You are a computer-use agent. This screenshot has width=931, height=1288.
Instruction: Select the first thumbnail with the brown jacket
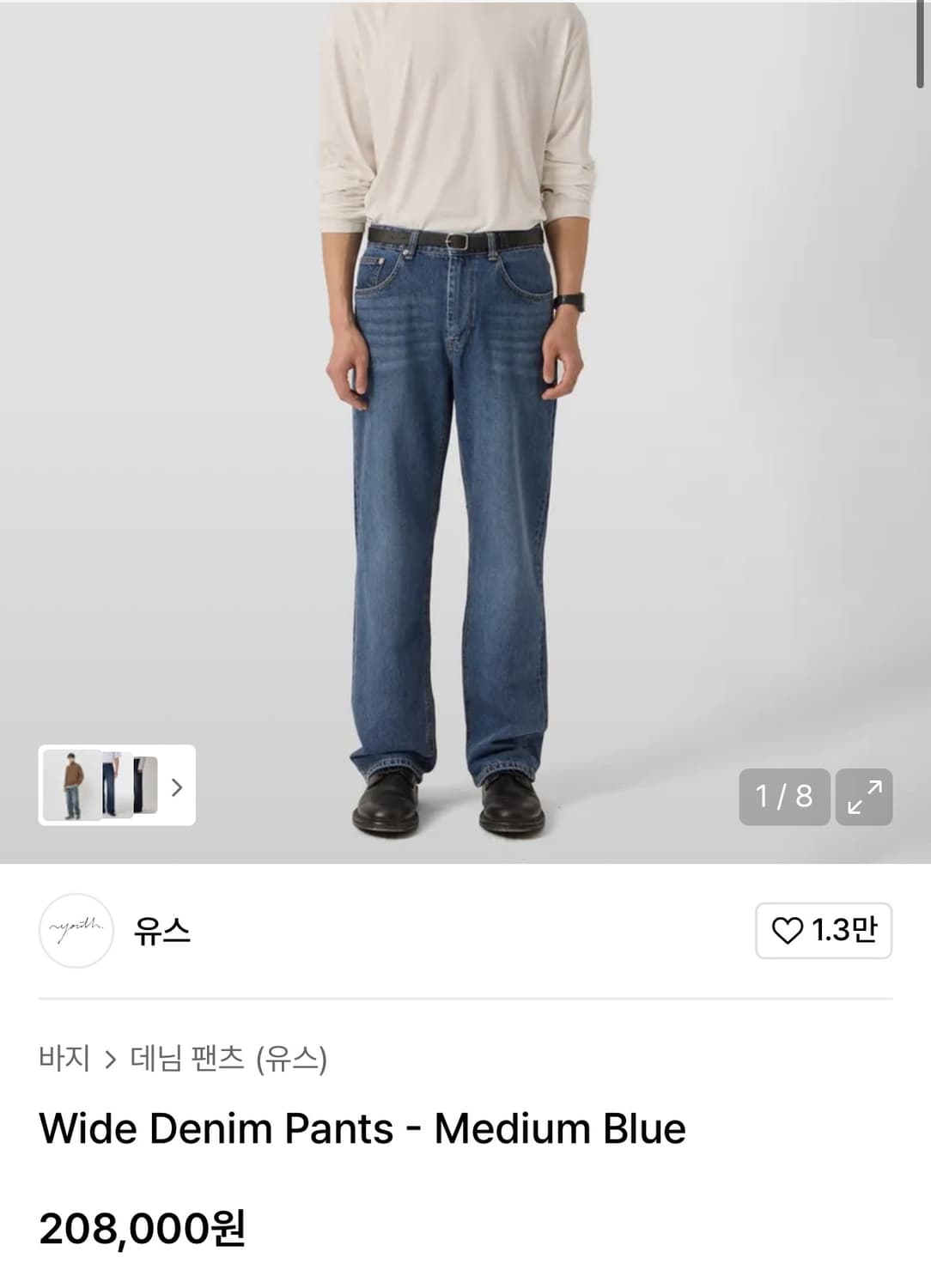point(71,784)
